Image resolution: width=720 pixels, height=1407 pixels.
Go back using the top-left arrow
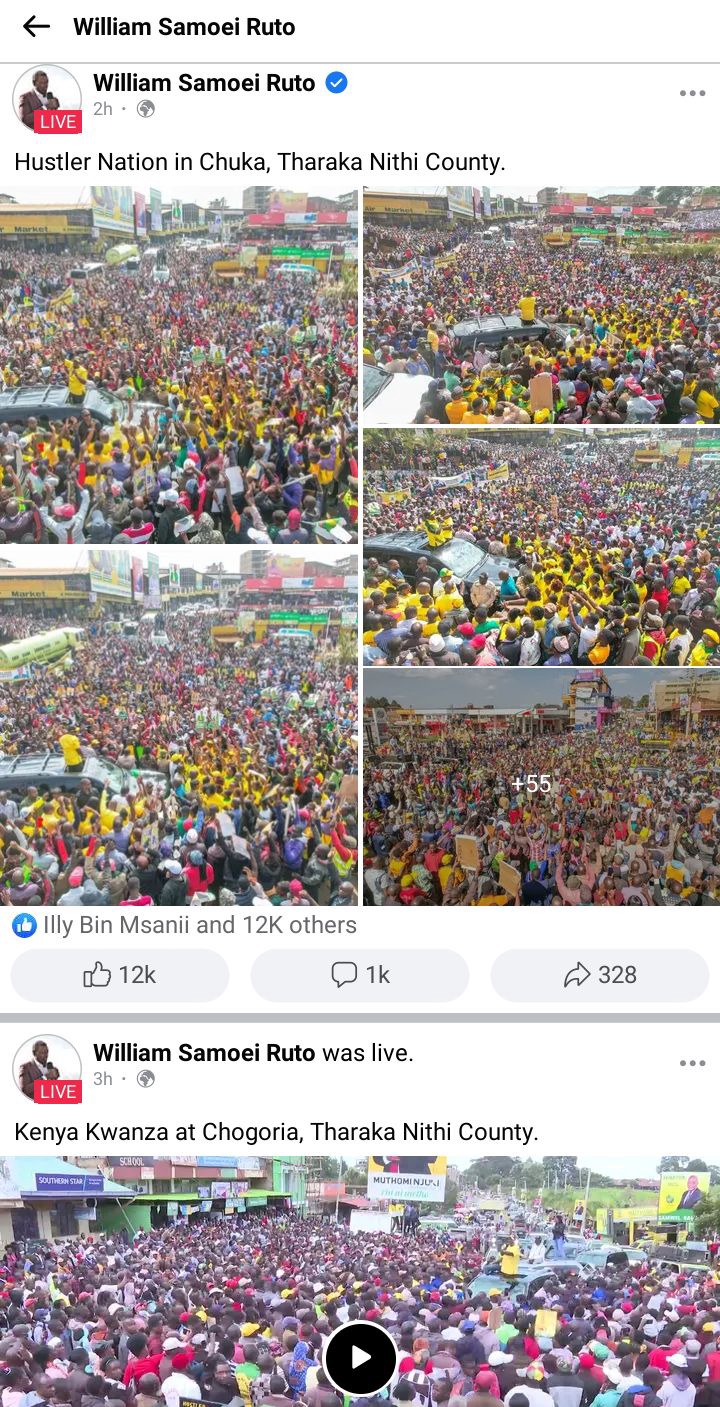point(36,27)
